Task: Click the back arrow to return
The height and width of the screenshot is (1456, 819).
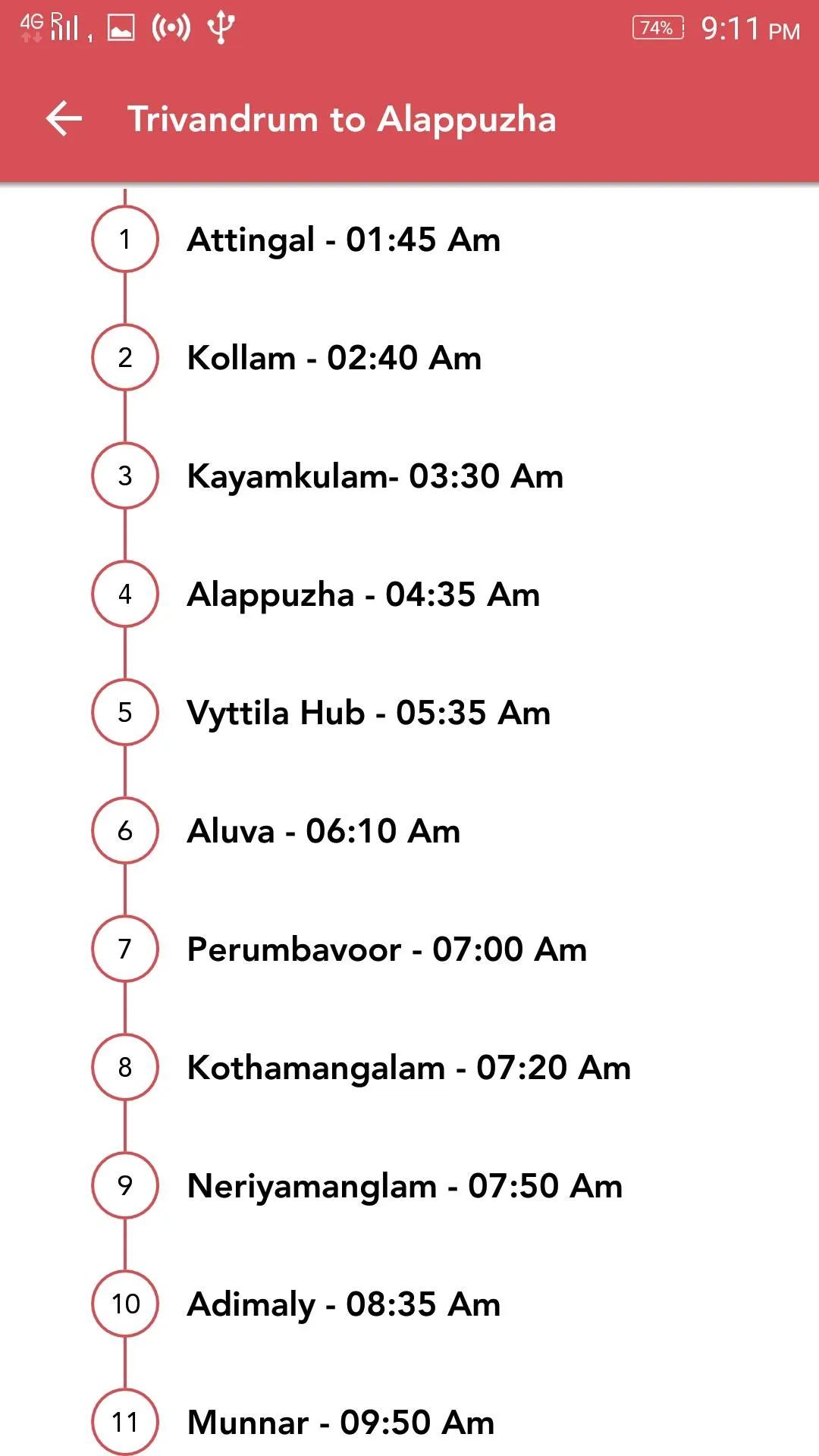Action: point(63,118)
